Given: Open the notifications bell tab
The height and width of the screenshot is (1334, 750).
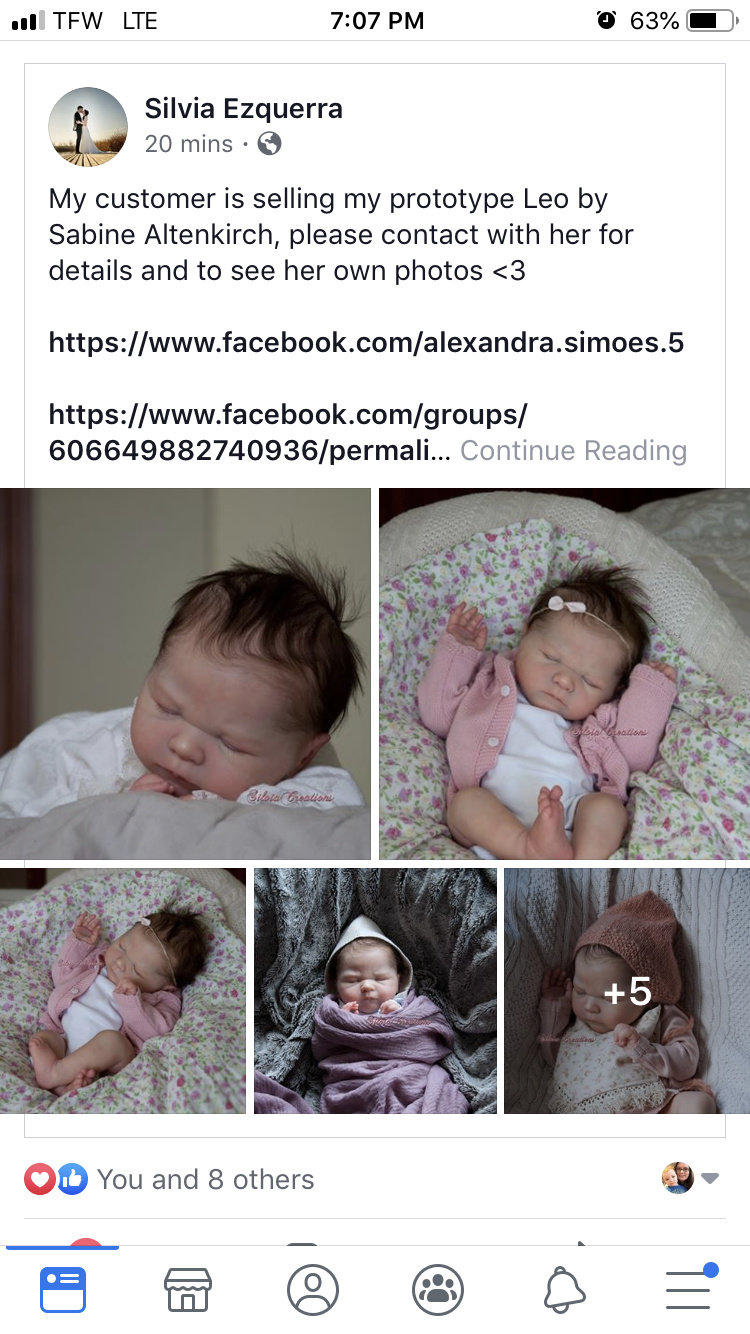Looking at the screenshot, I should point(564,1289).
